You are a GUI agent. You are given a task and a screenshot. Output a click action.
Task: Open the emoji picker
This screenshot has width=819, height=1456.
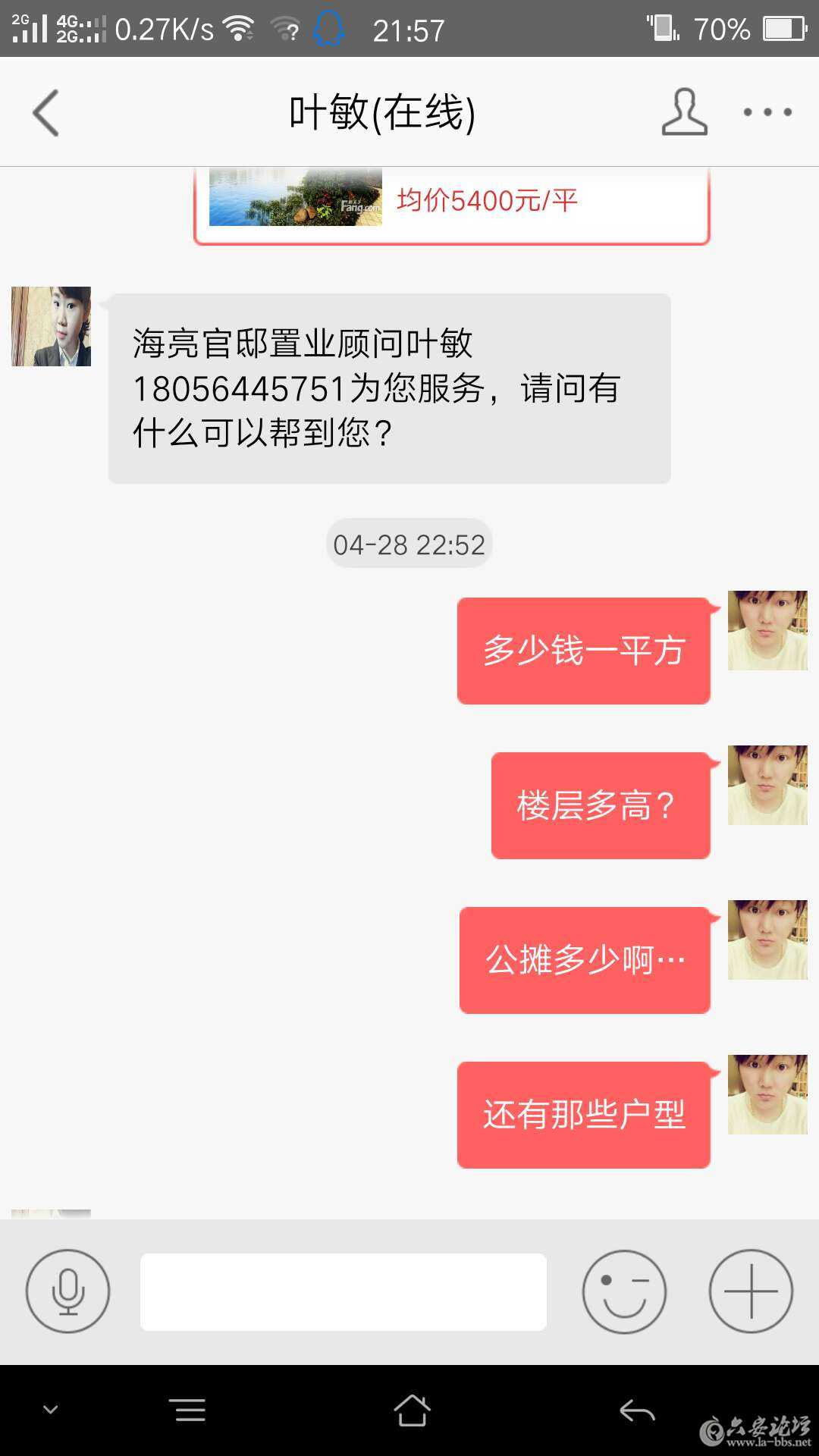(624, 1291)
